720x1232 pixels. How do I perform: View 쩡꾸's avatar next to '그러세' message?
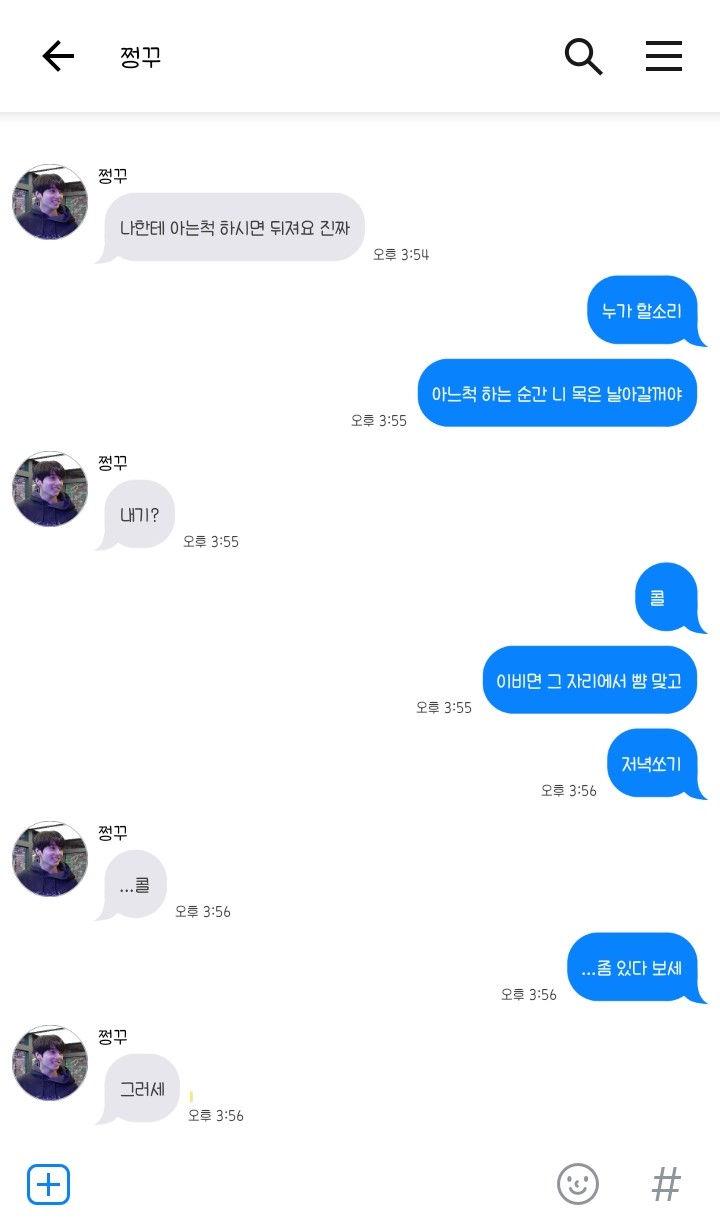[50, 1062]
